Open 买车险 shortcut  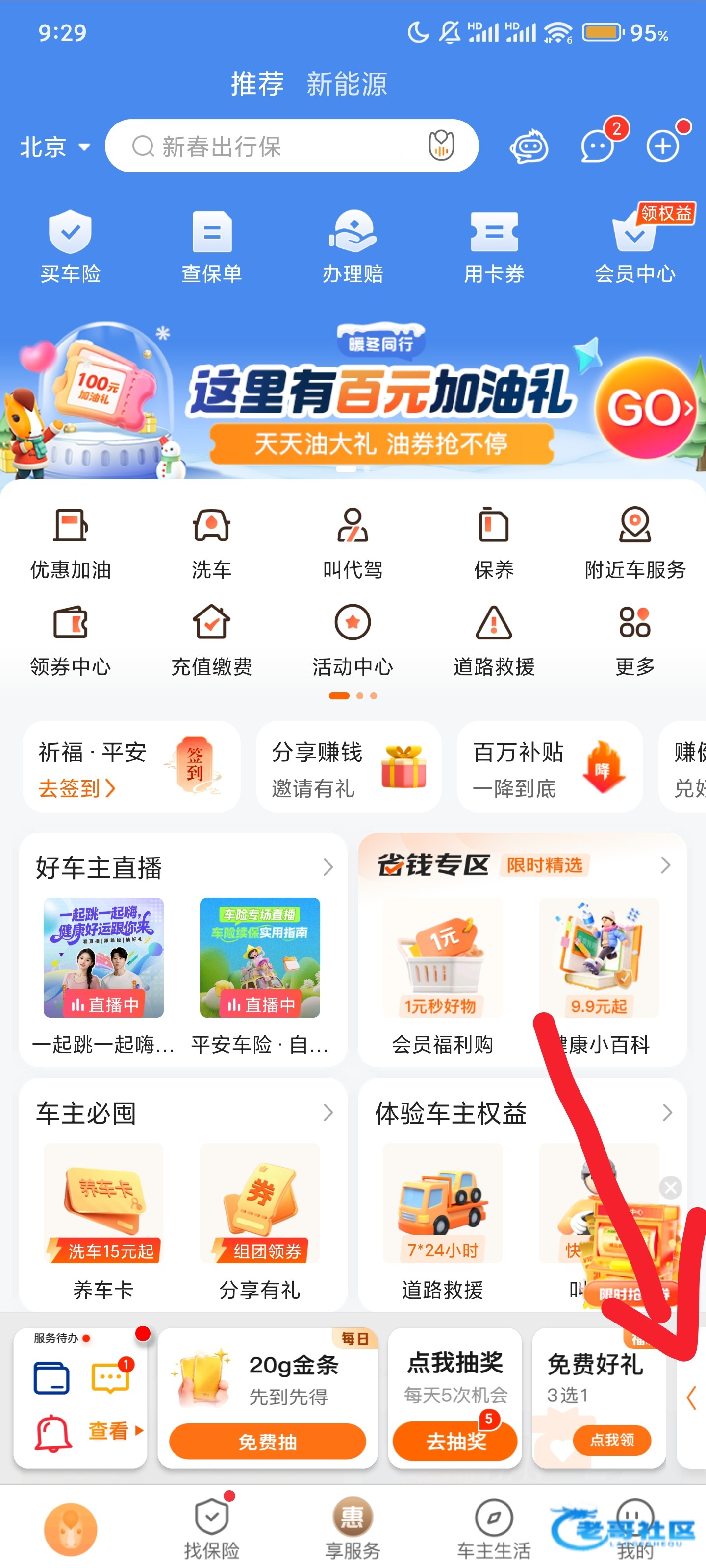point(70,246)
